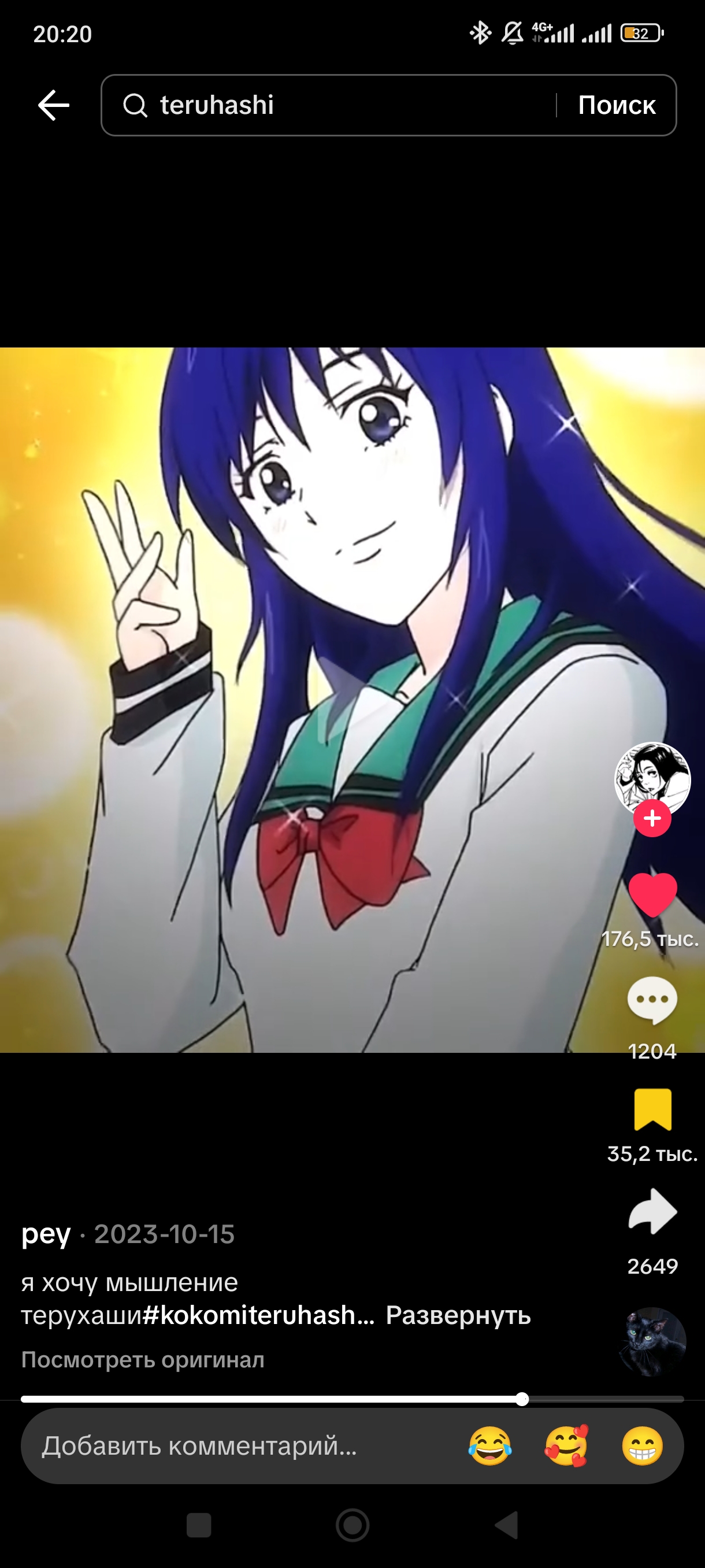
Task: Expand the caption with Развернуть
Action: point(458,1315)
